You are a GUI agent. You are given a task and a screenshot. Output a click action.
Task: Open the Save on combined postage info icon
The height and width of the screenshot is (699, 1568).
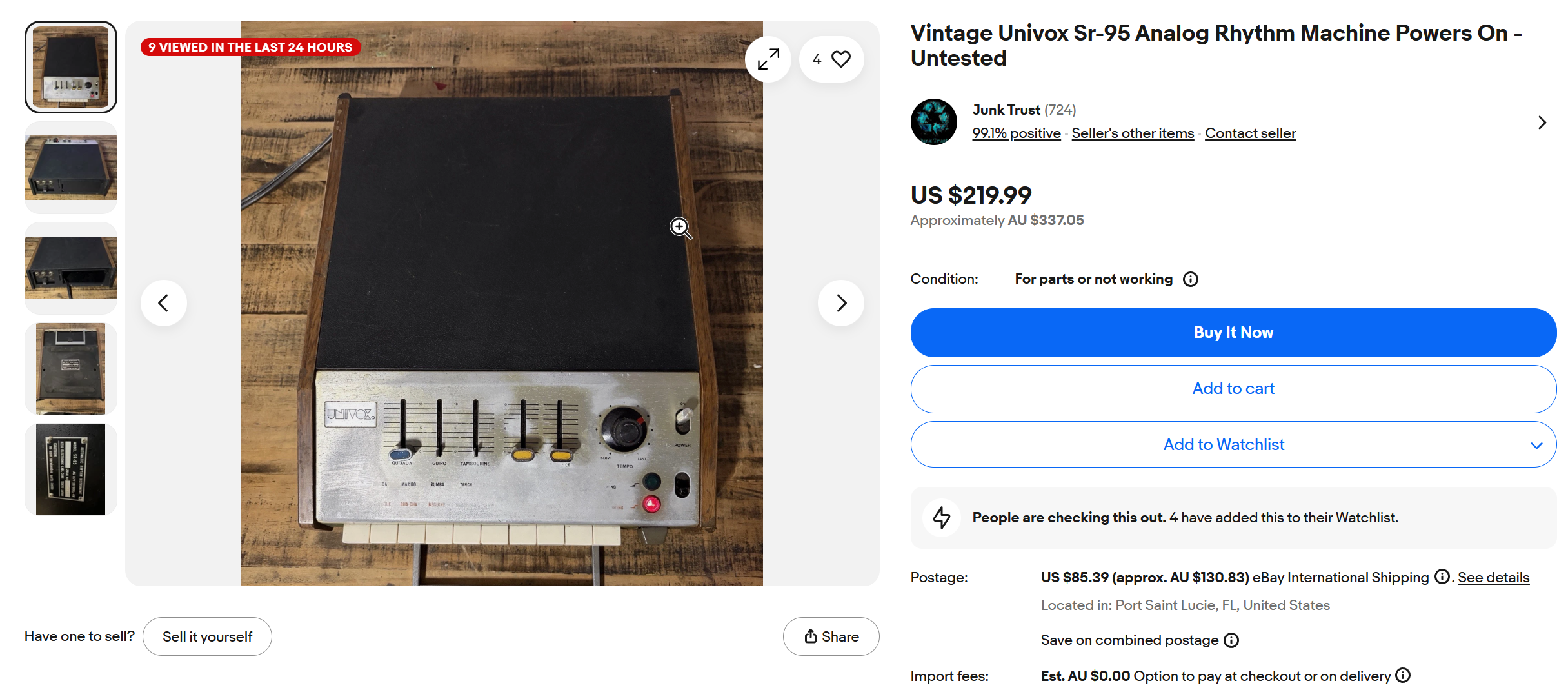click(1231, 640)
